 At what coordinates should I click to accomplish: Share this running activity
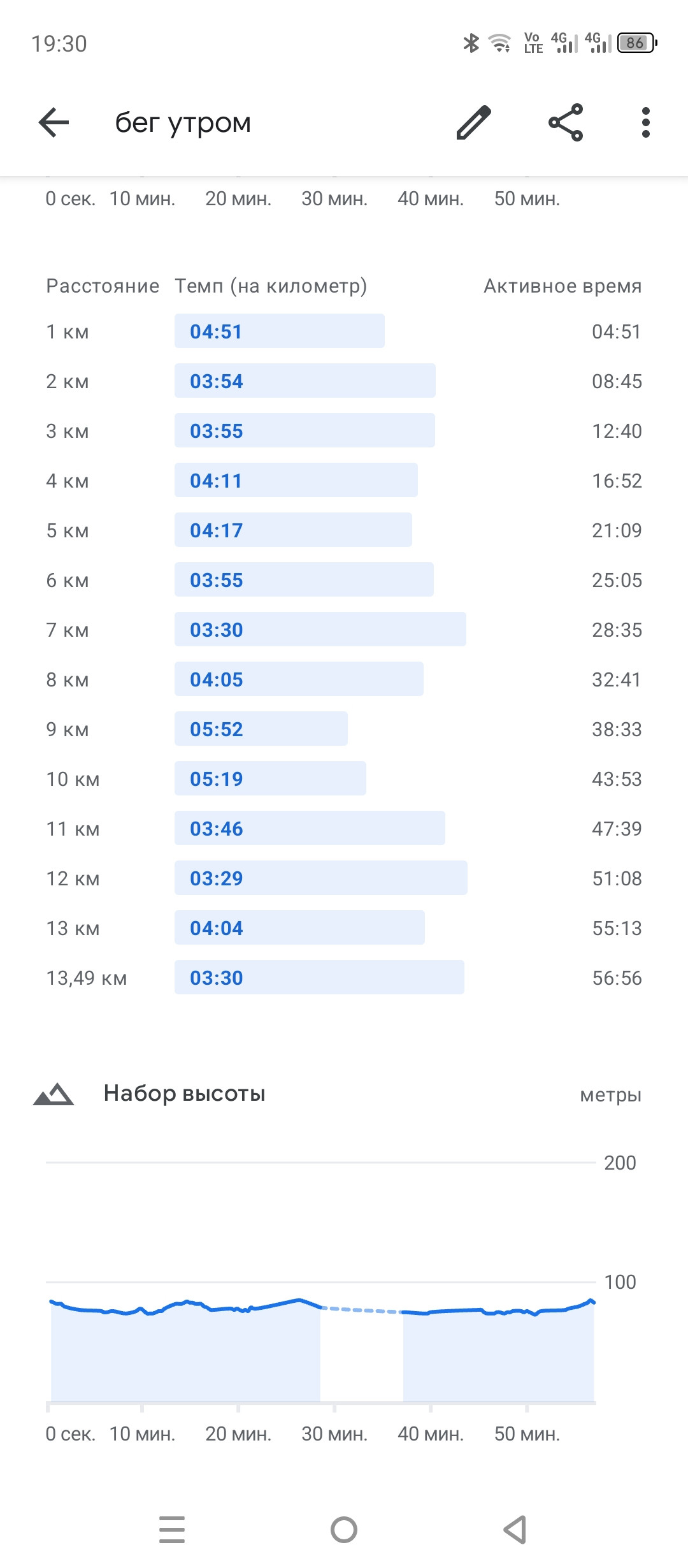click(566, 122)
